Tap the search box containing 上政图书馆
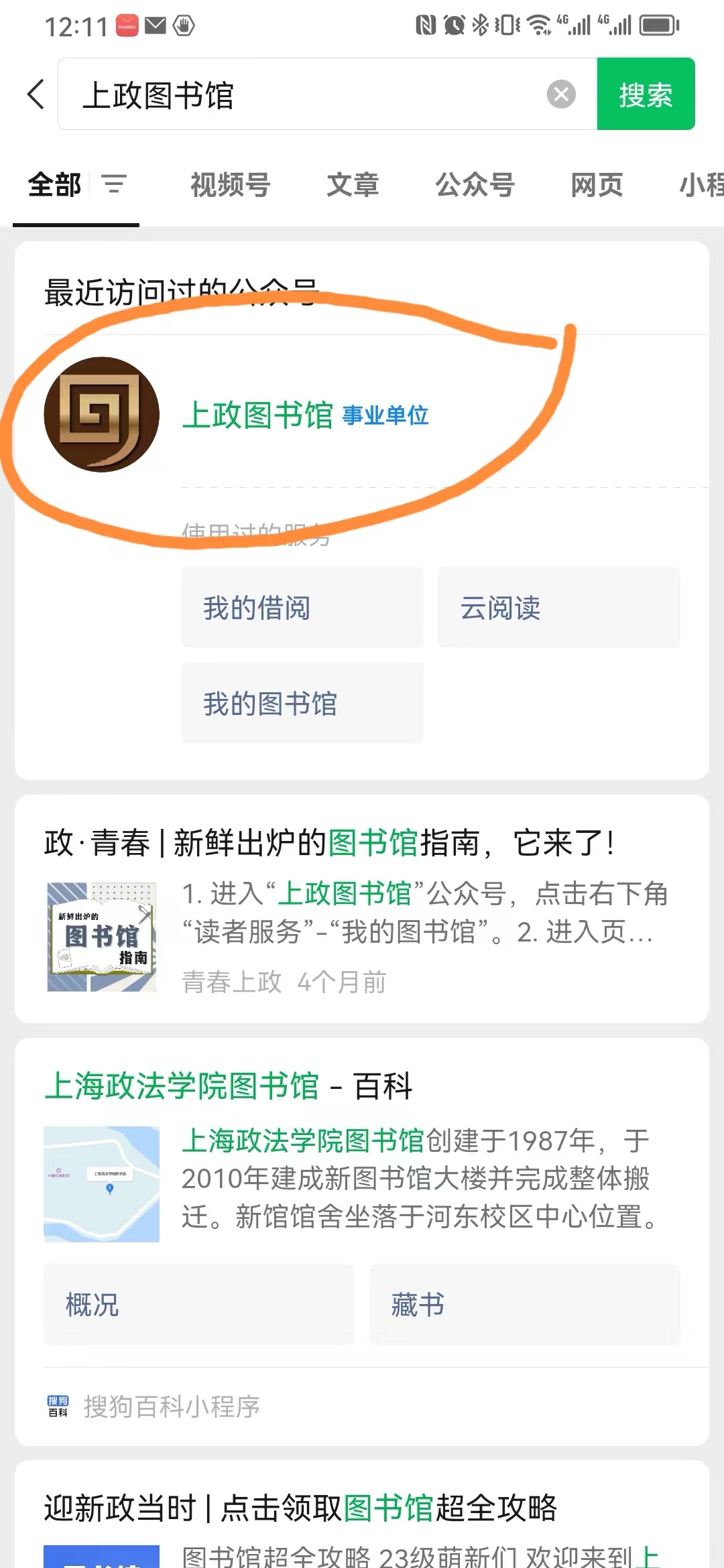 (x=302, y=94)
